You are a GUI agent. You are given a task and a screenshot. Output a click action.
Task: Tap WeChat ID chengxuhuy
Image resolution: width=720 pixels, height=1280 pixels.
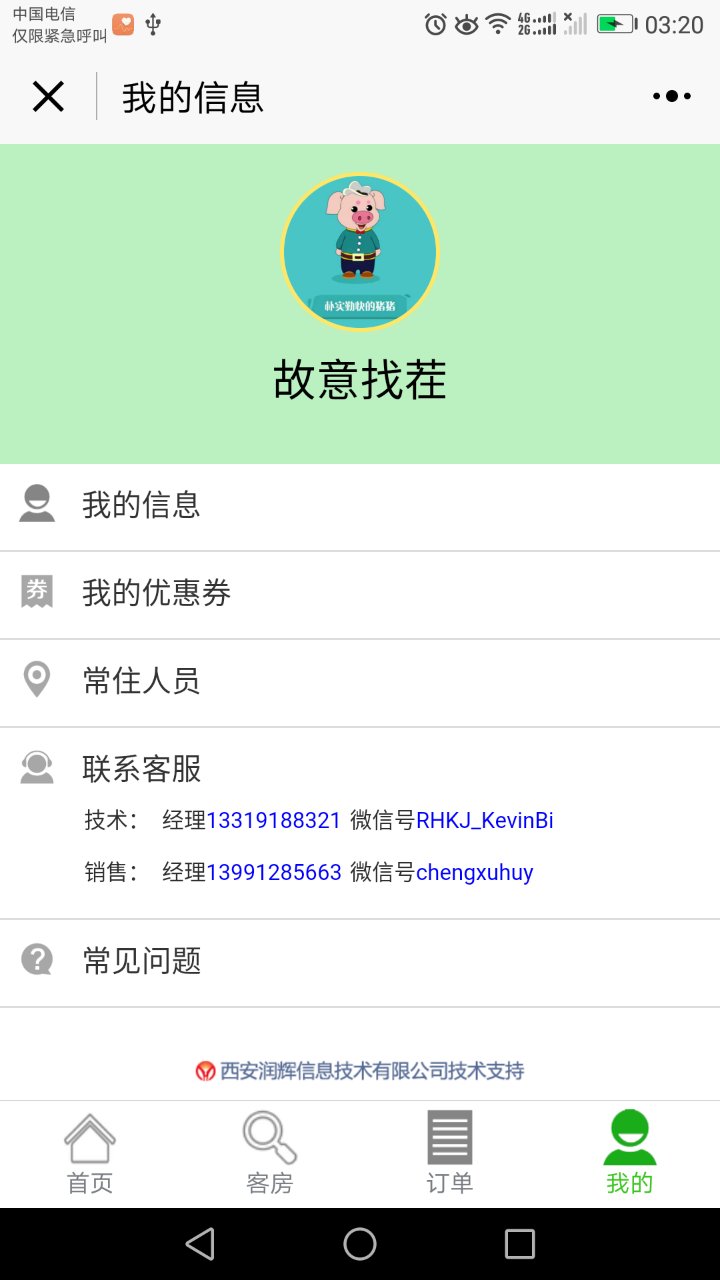pos(474,873)
